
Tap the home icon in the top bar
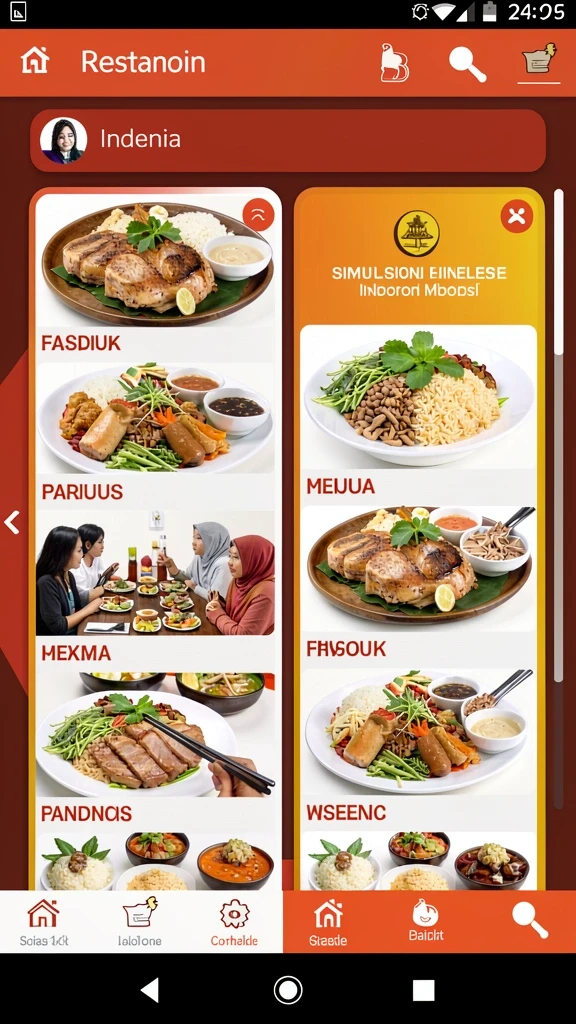pos(35,61)
